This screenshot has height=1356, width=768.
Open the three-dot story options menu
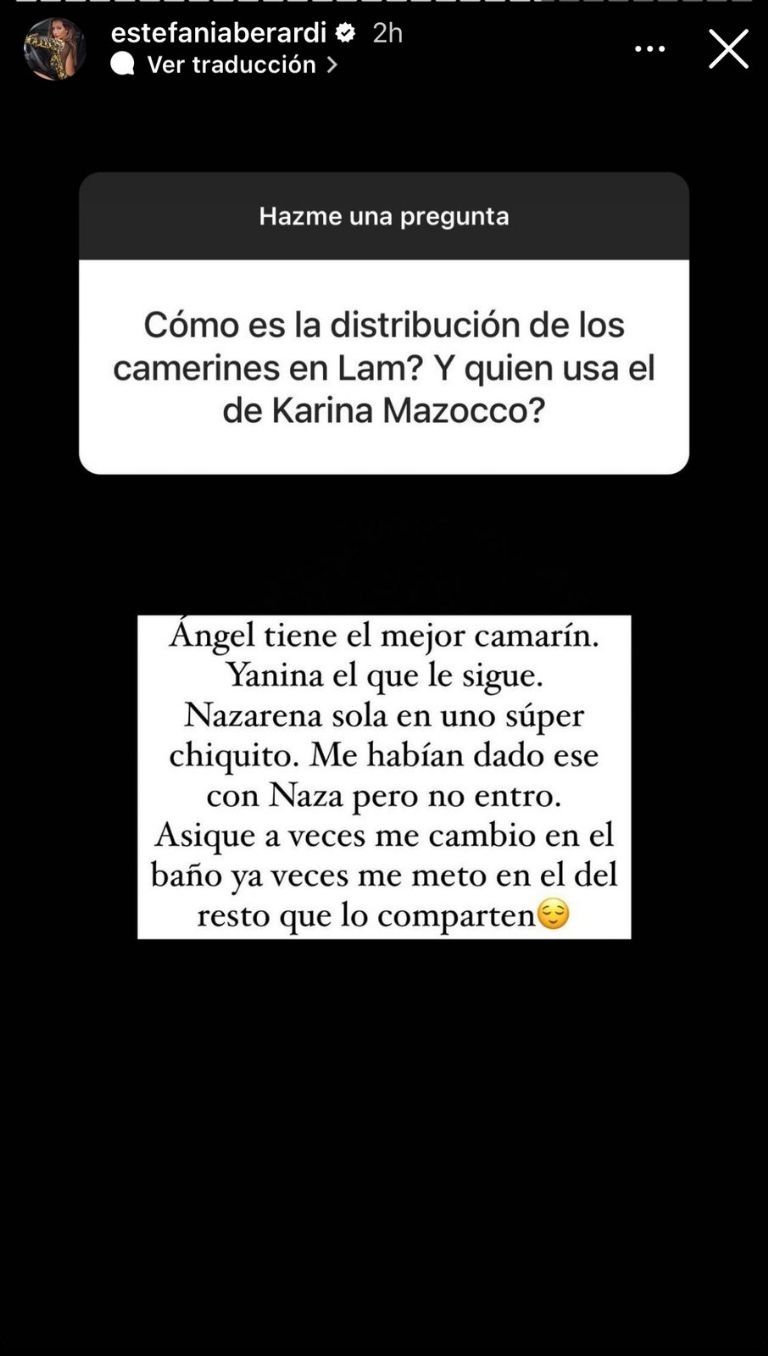coord(650,48)
